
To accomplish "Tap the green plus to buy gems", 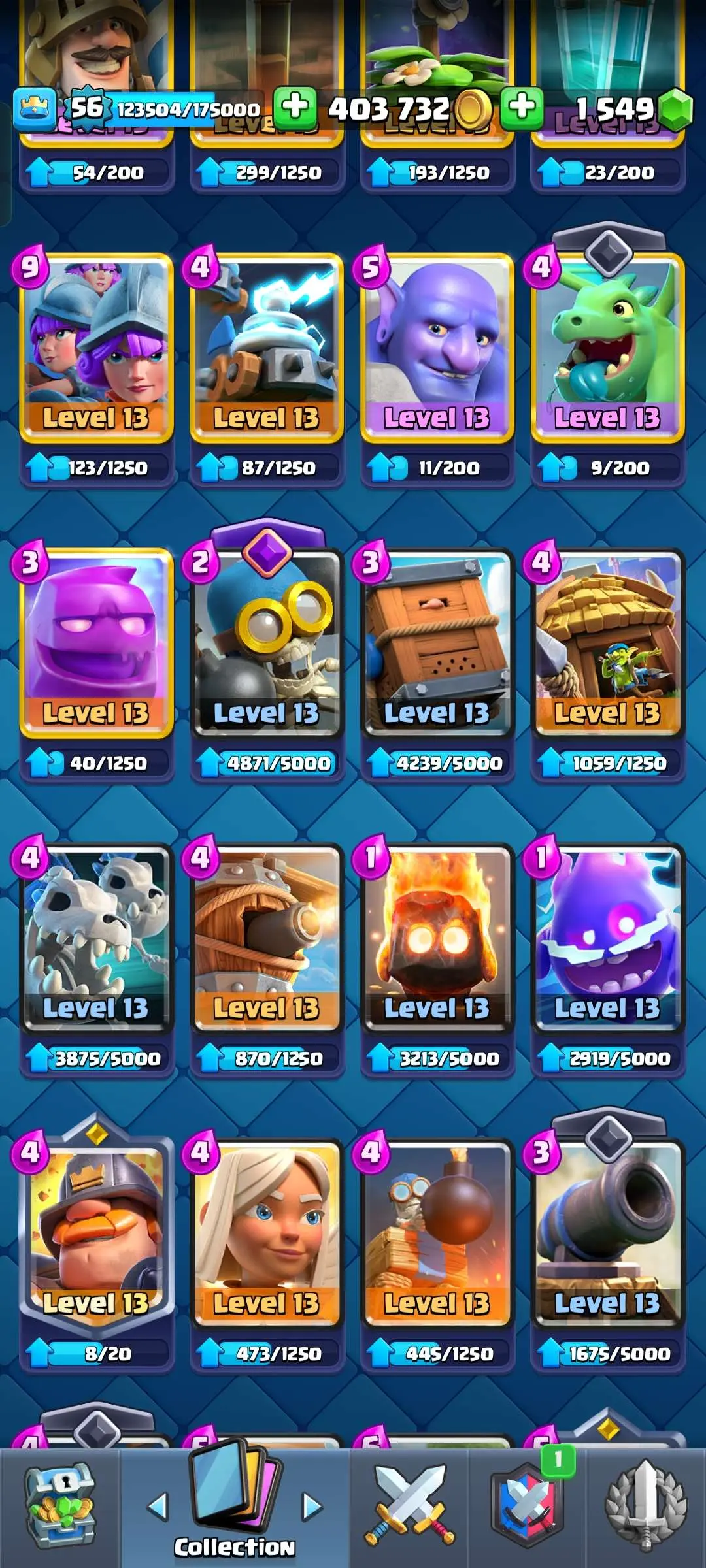I will coord(522,107).
